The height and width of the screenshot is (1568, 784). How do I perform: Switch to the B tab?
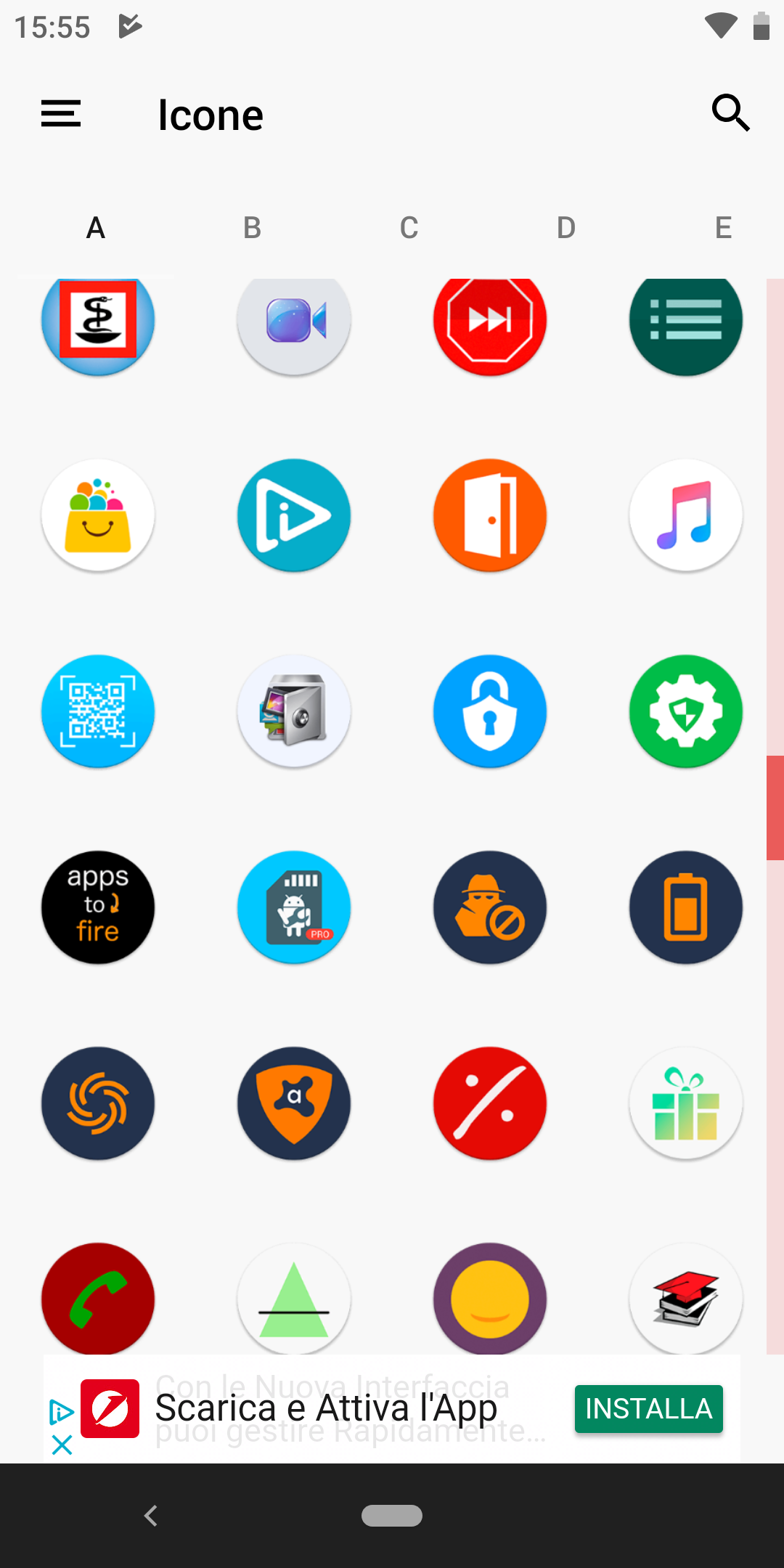(x=252, y=228)
